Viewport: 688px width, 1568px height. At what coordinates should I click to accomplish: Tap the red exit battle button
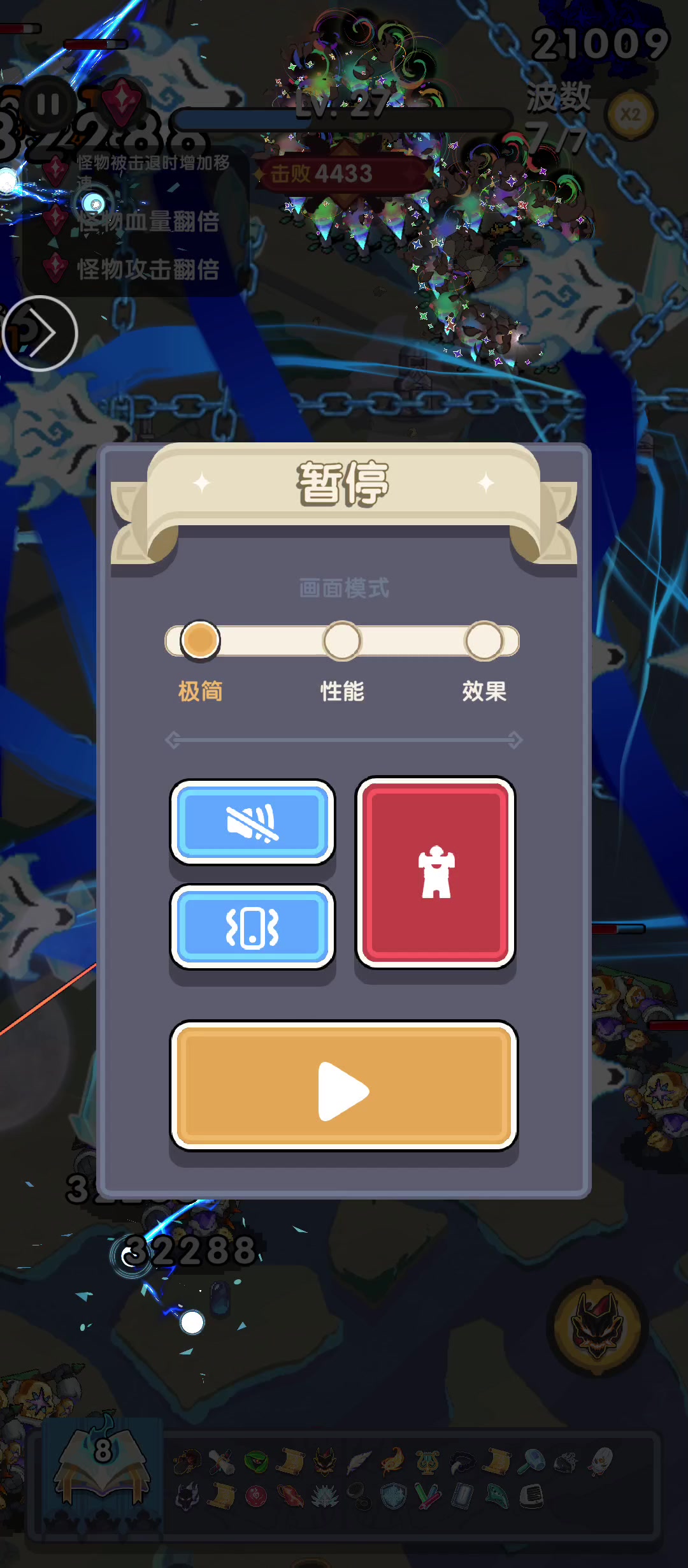point(436,872)
